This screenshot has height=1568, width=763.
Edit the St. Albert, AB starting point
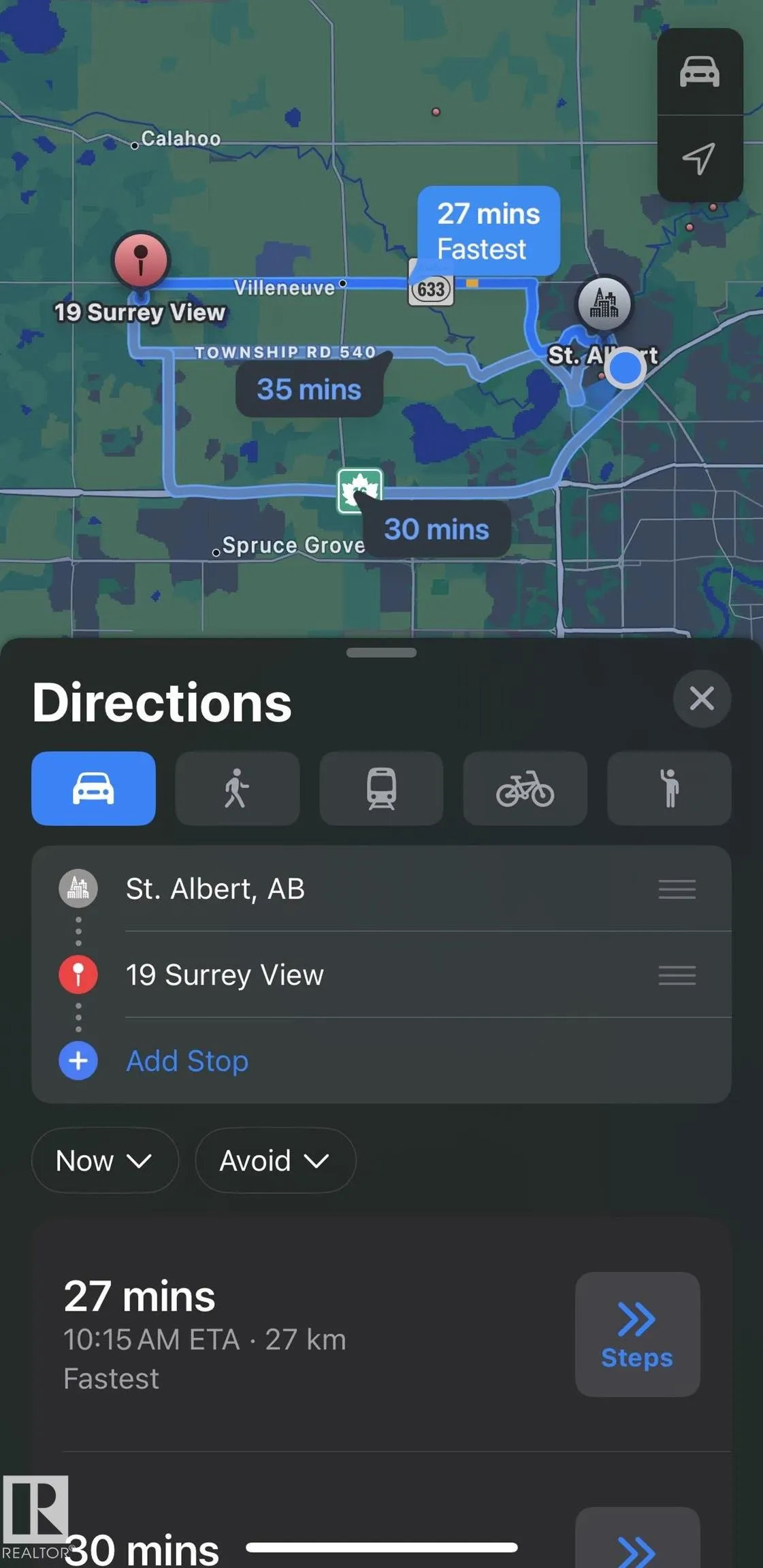pos(215,889)
